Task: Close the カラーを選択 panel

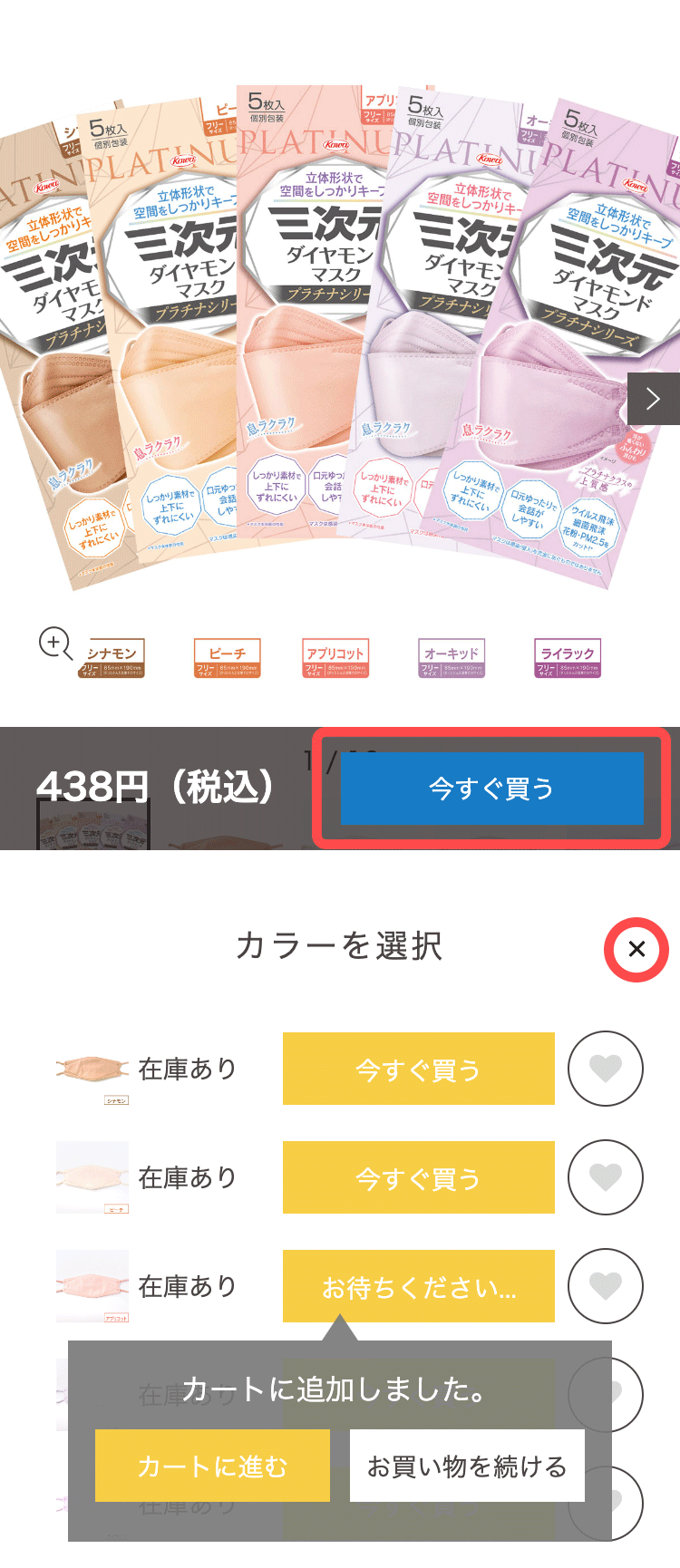Action: pos(636,949)
